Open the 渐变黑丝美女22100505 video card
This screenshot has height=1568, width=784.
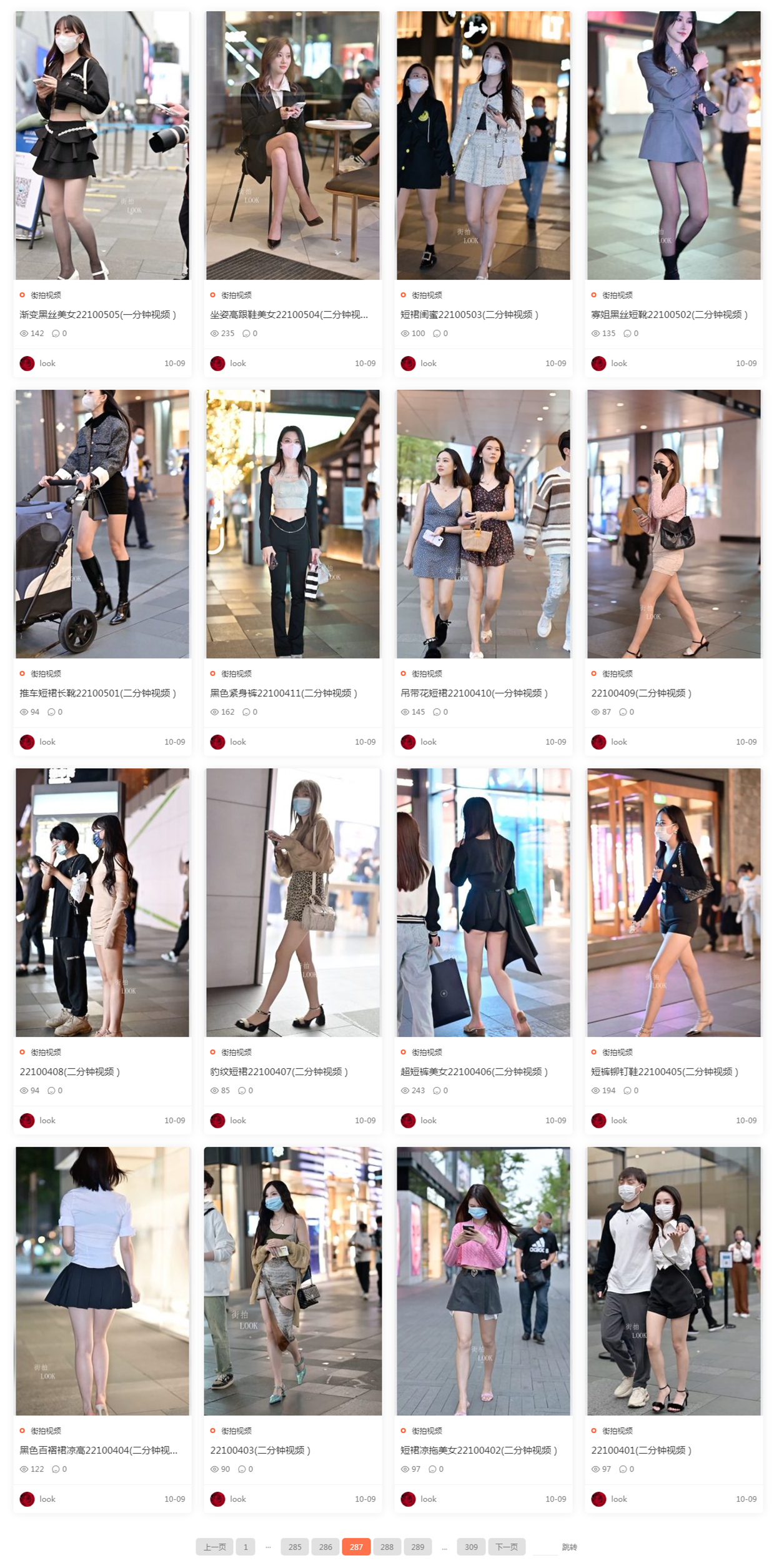coord(97,314)
